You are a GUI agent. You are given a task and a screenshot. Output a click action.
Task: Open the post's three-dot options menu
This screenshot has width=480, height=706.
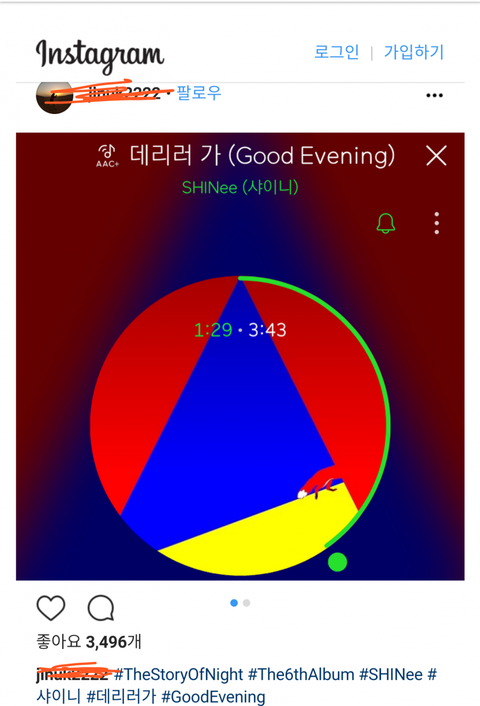pyautogui.click(x=435, y=95)
